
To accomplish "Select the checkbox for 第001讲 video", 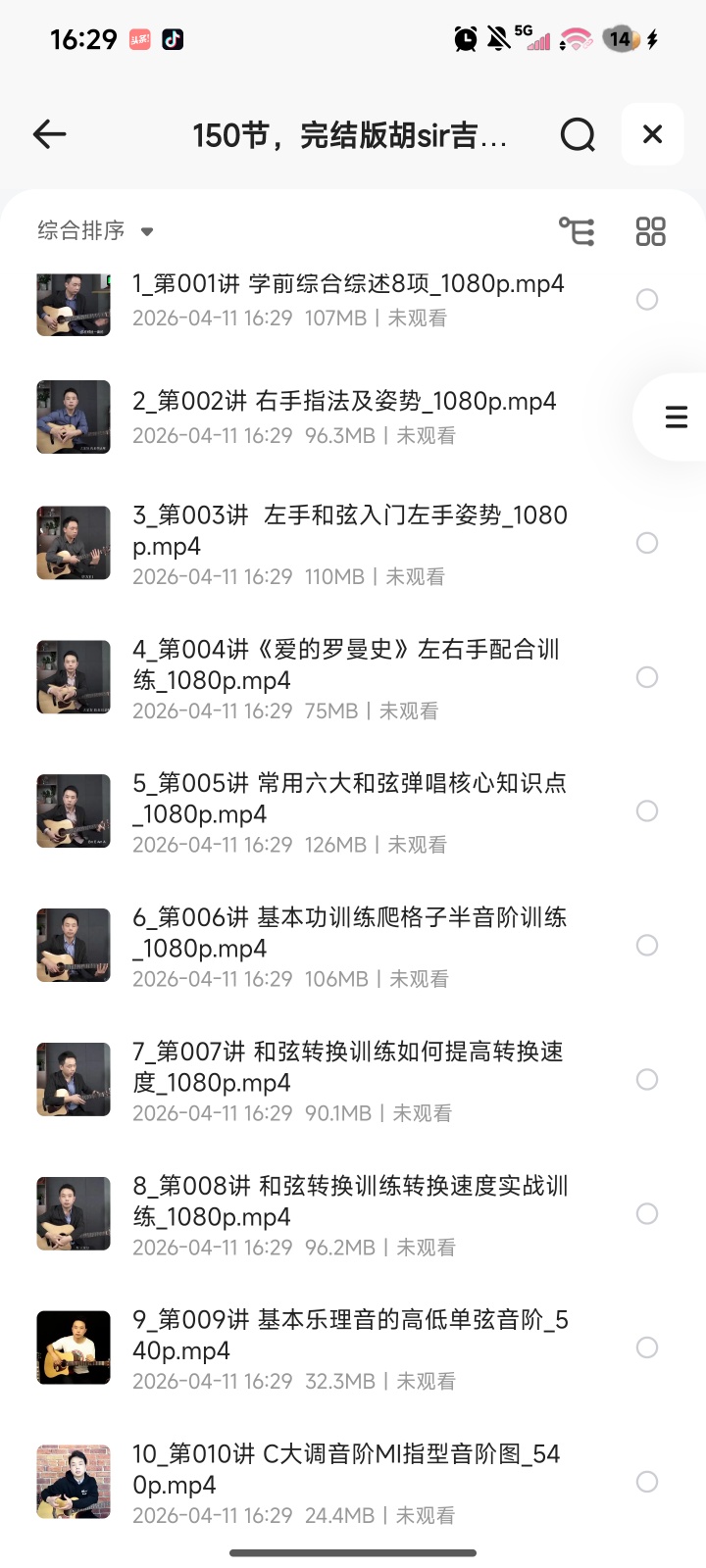I will pos(647,299).
